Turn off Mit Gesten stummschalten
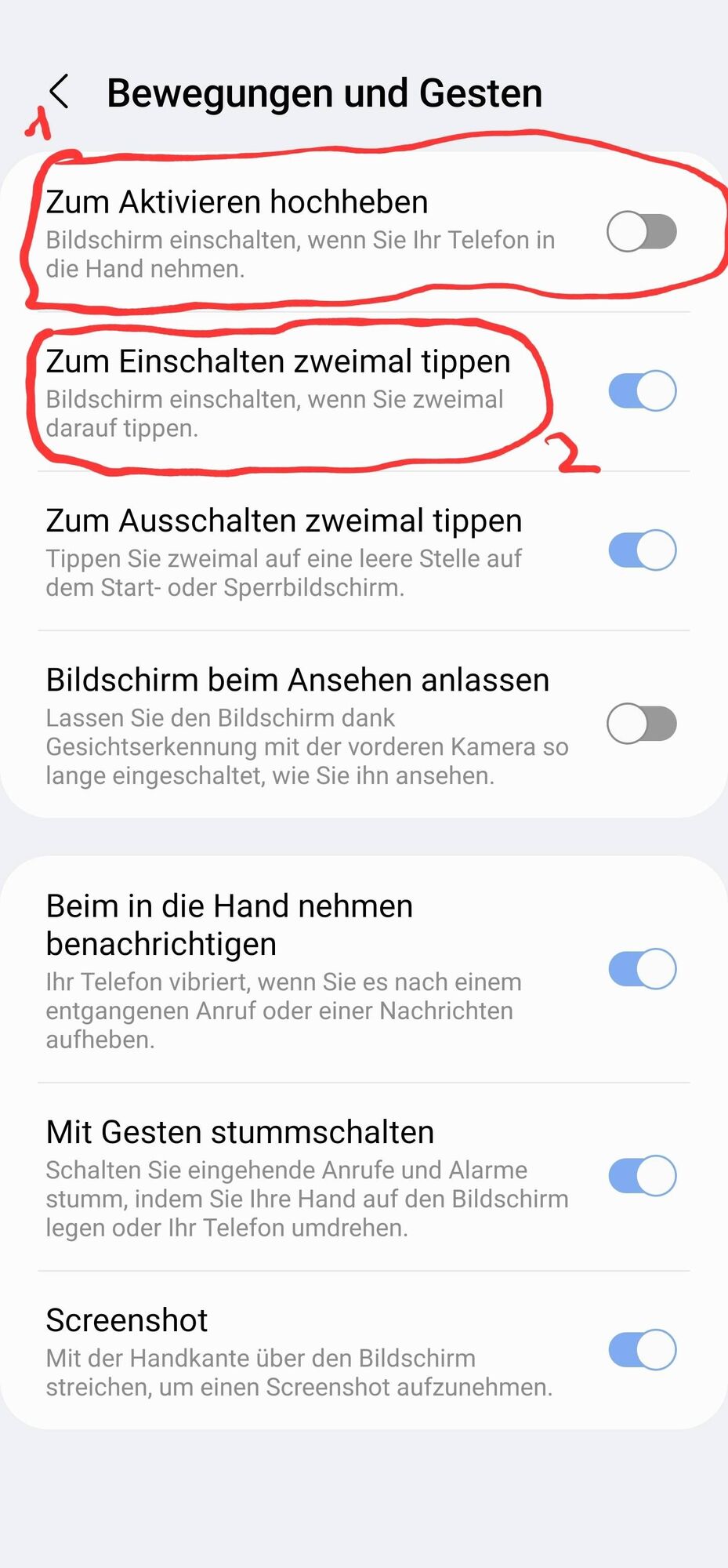The width and height of the screenshot is (728, 1568). tap(641, 1175)
